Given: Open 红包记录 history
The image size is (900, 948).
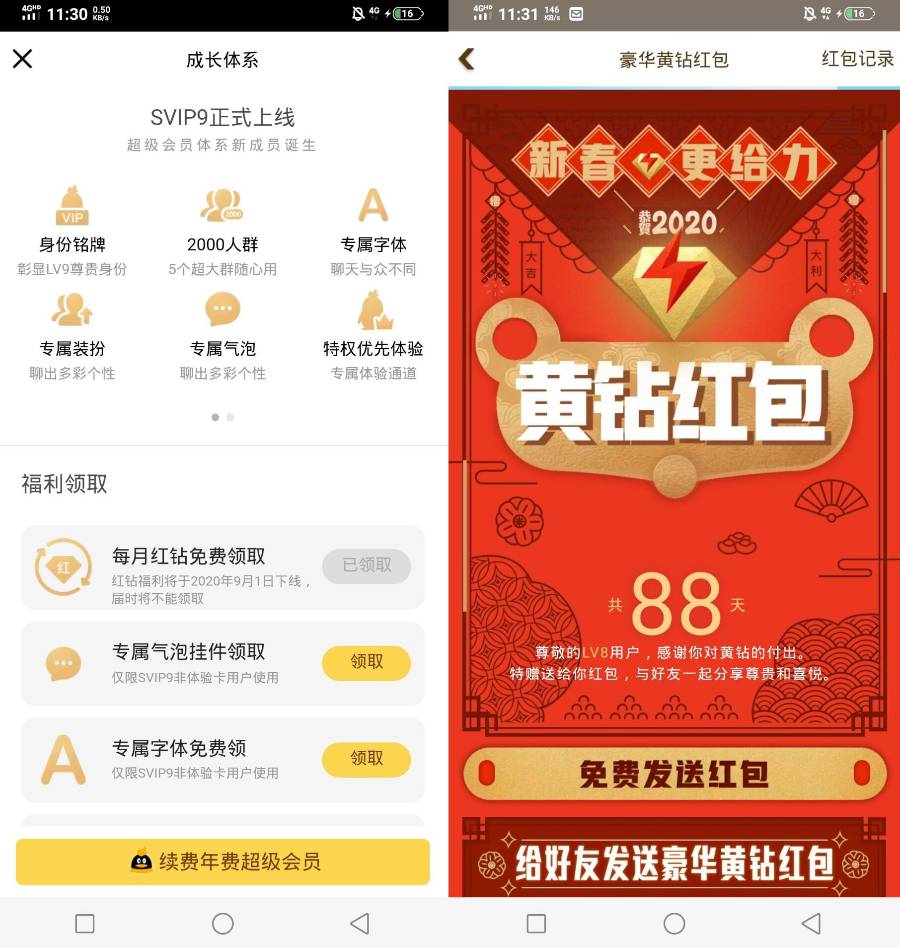Looking at the screenshot, I should [857, 59].
